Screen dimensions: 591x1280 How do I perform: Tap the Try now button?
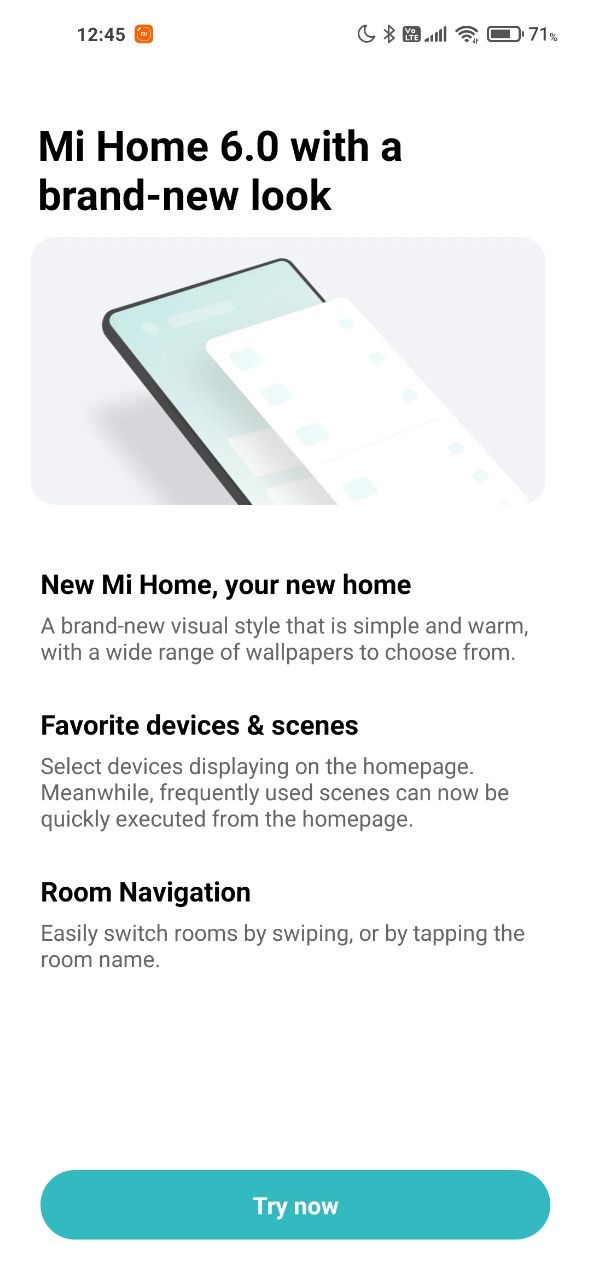click(x=295, y=1205)
